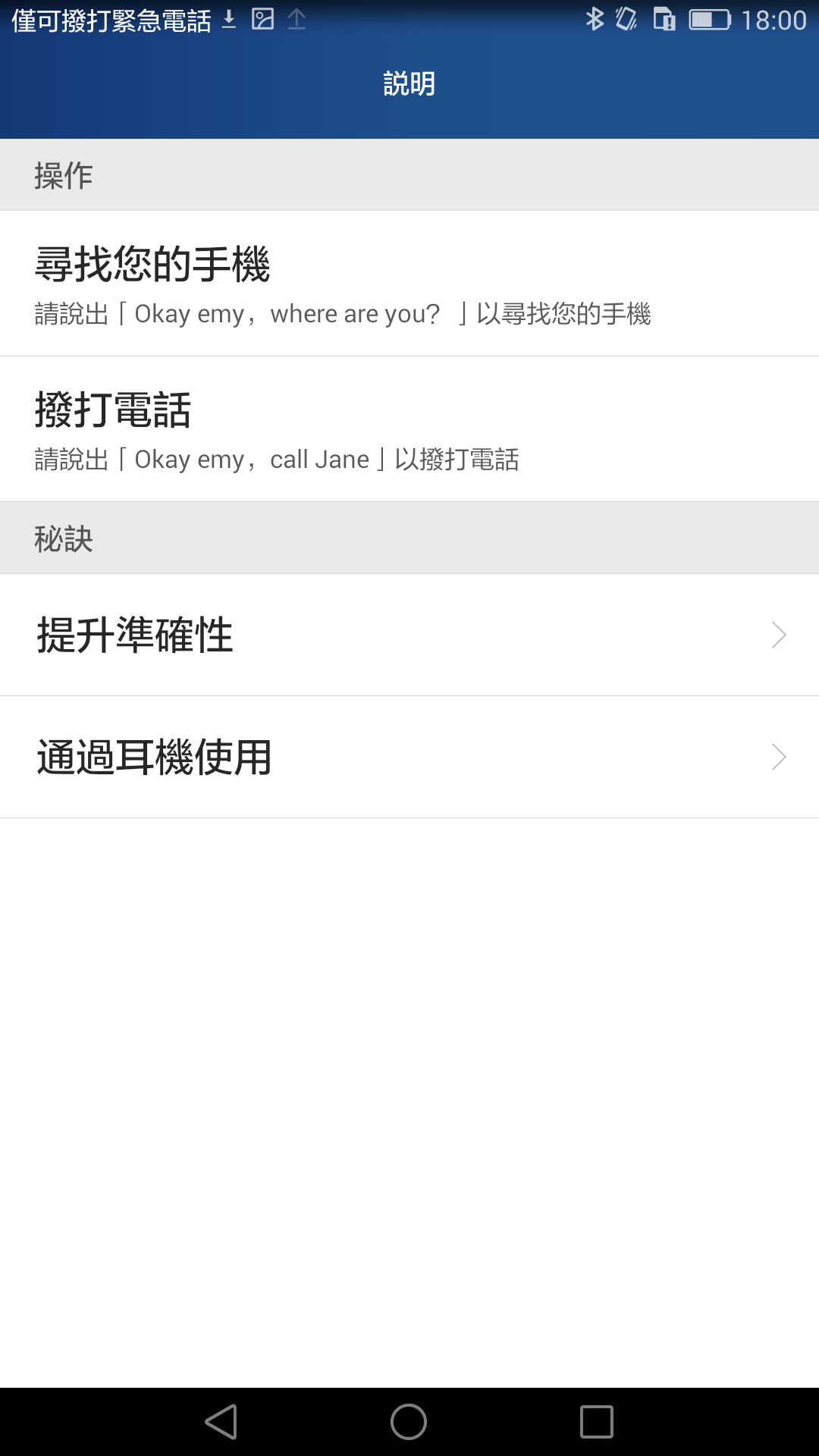819x1456 pixels.
Task: Go to the home screen
Action: [x=409, y=1422]
